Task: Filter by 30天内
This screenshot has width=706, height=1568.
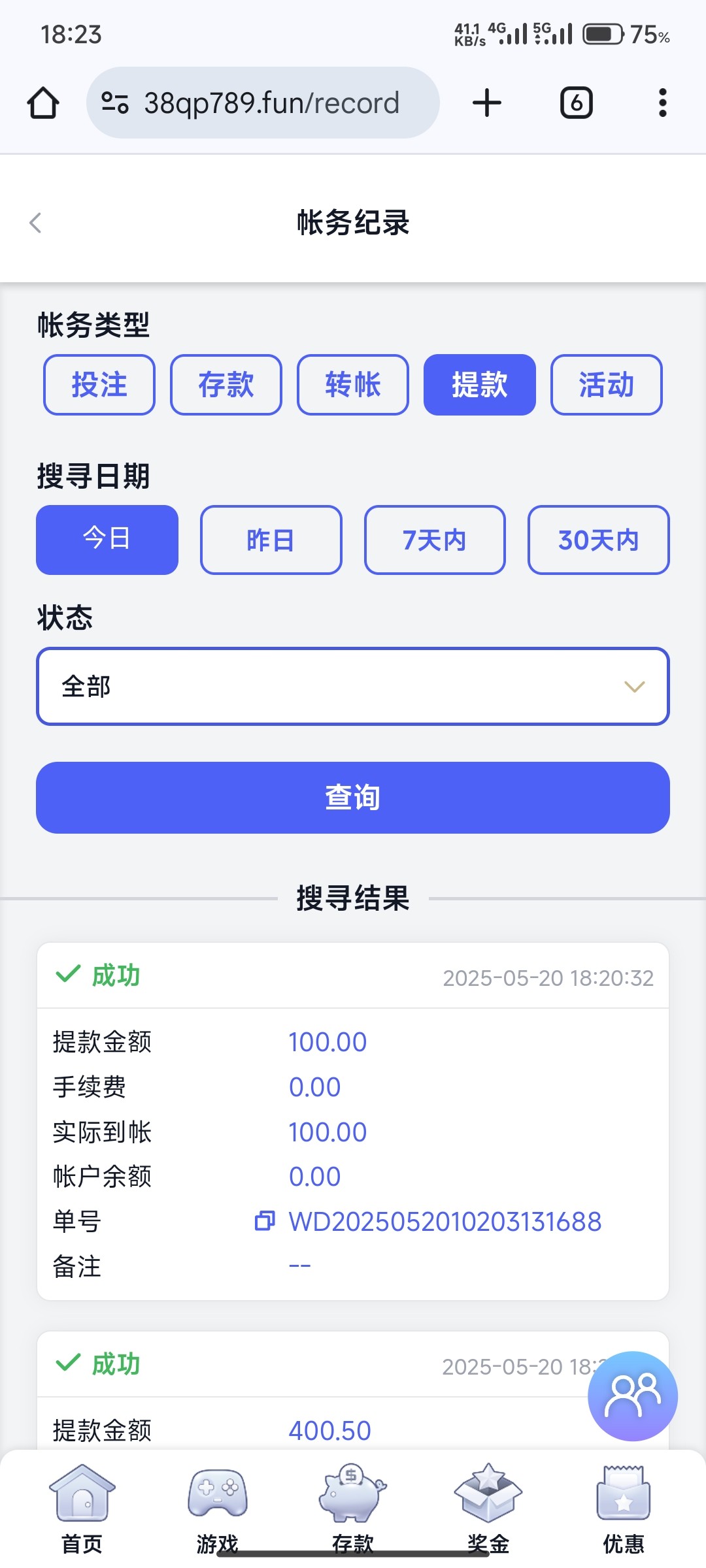Action: click(x=599, y=540)
